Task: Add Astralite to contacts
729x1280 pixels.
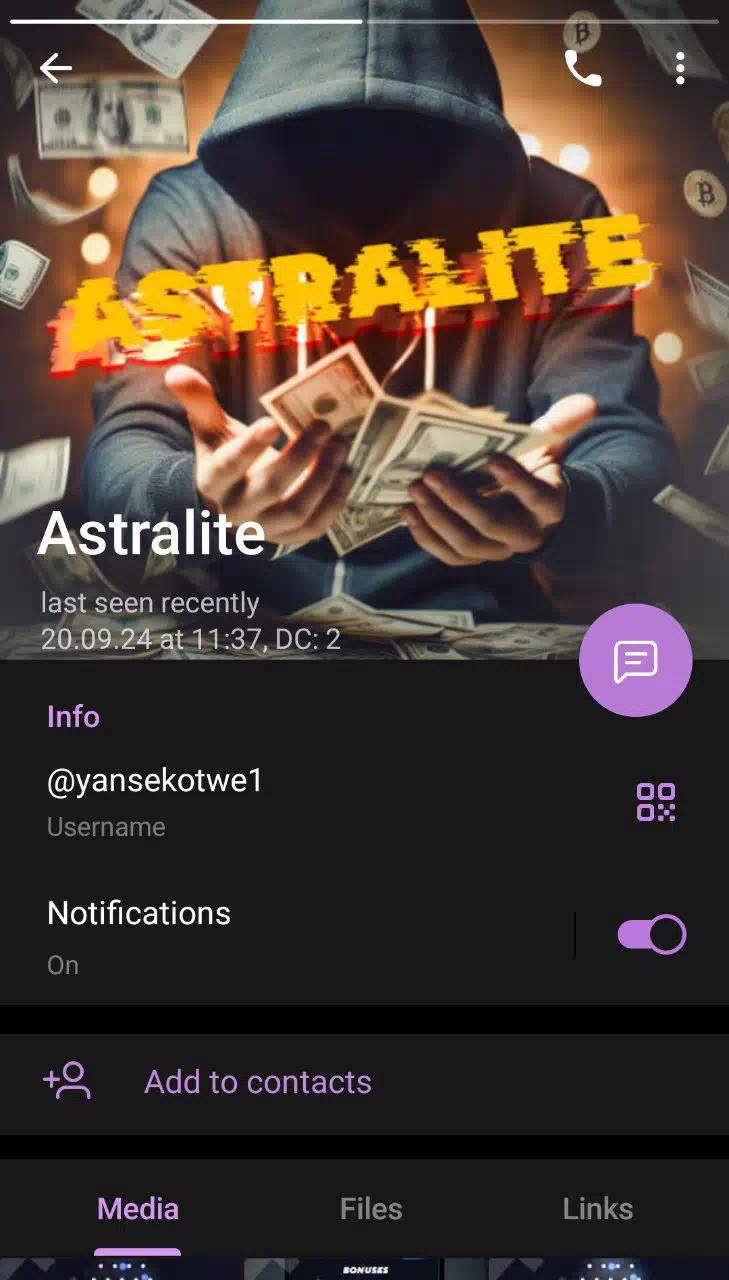Action: 257,1082
